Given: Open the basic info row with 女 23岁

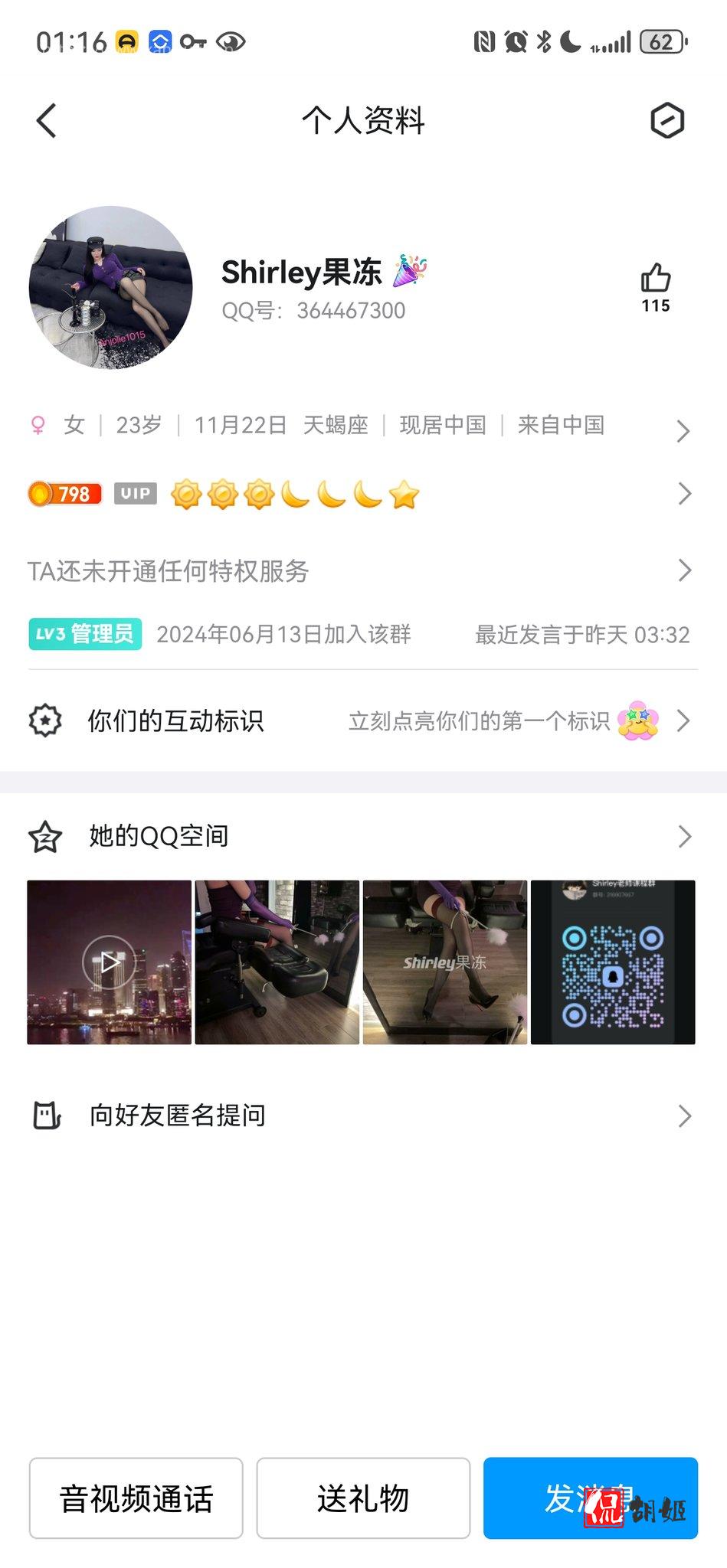Looking at the screenshot, I should (x=360, y=426).
